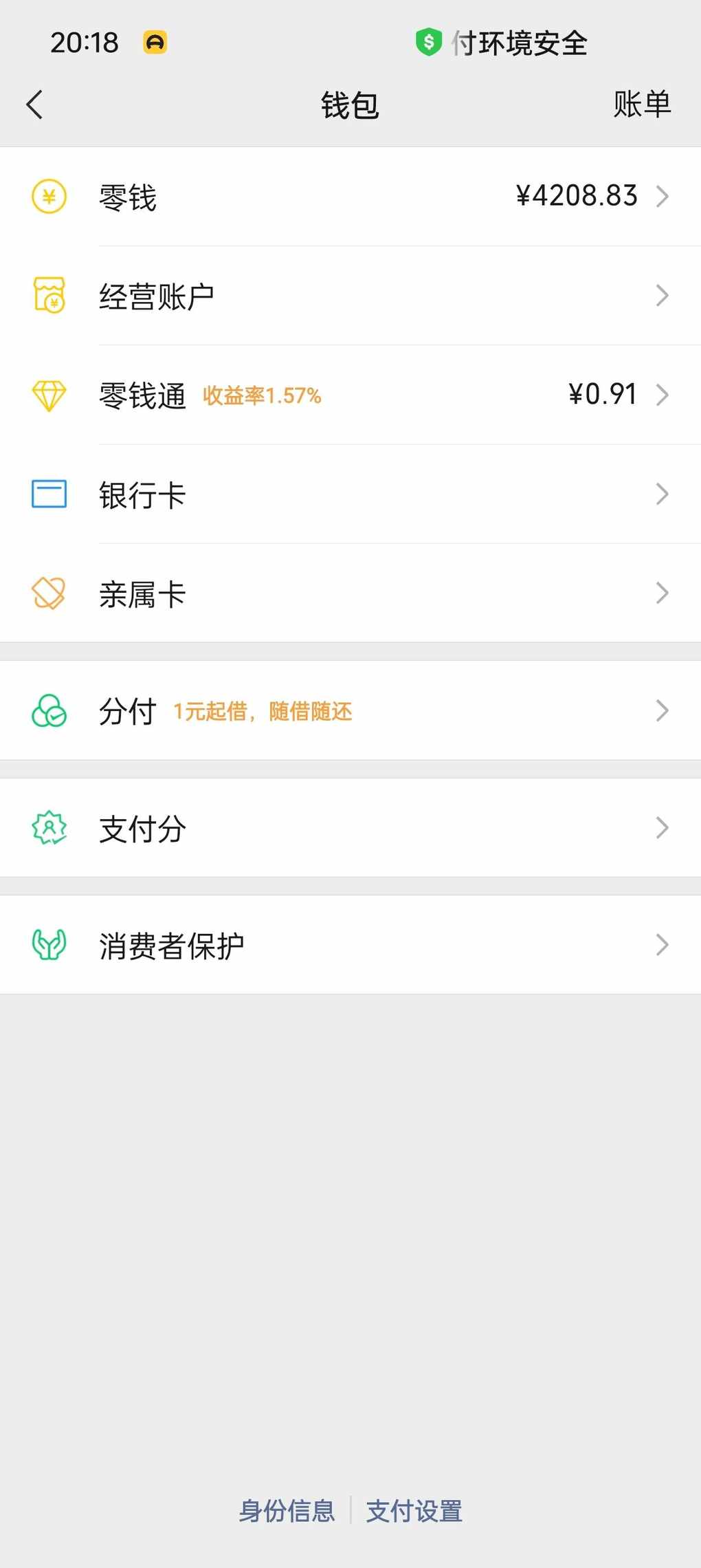This screenshot has height=1568, width=701.
Task: Open the 零钱 balance row
Action: pyautogui.click(x=350, y=197)
